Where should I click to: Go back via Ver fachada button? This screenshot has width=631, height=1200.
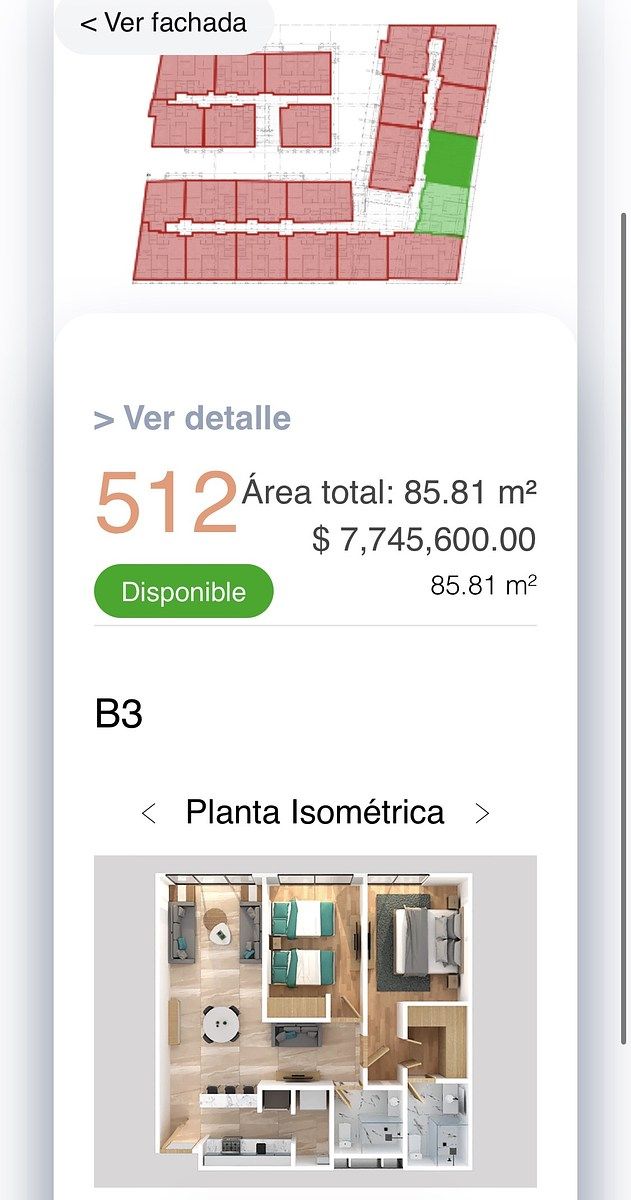(x=163, y=23)
